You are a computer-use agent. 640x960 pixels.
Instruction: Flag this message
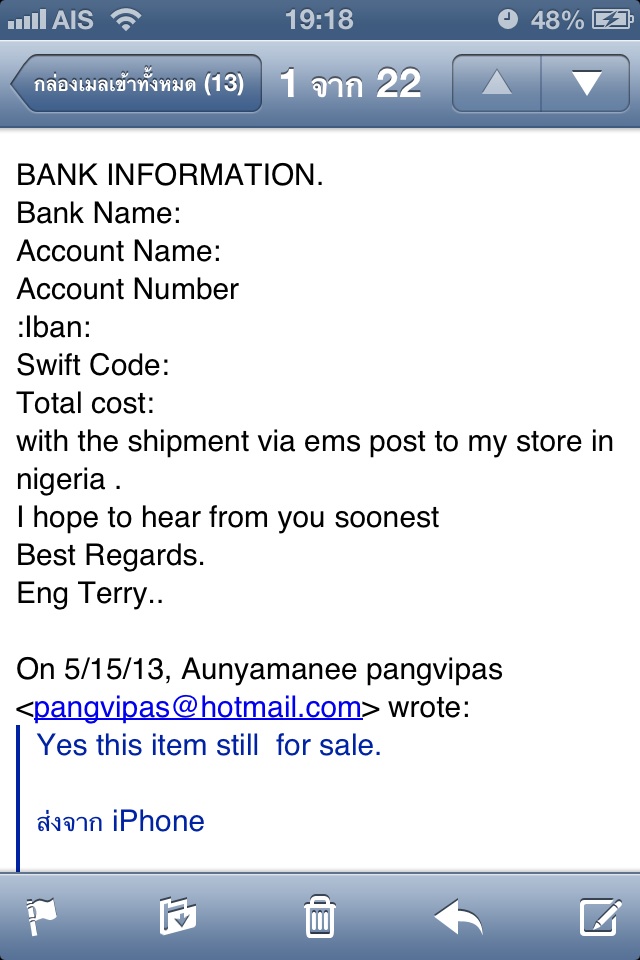click(x=41, y=916)
